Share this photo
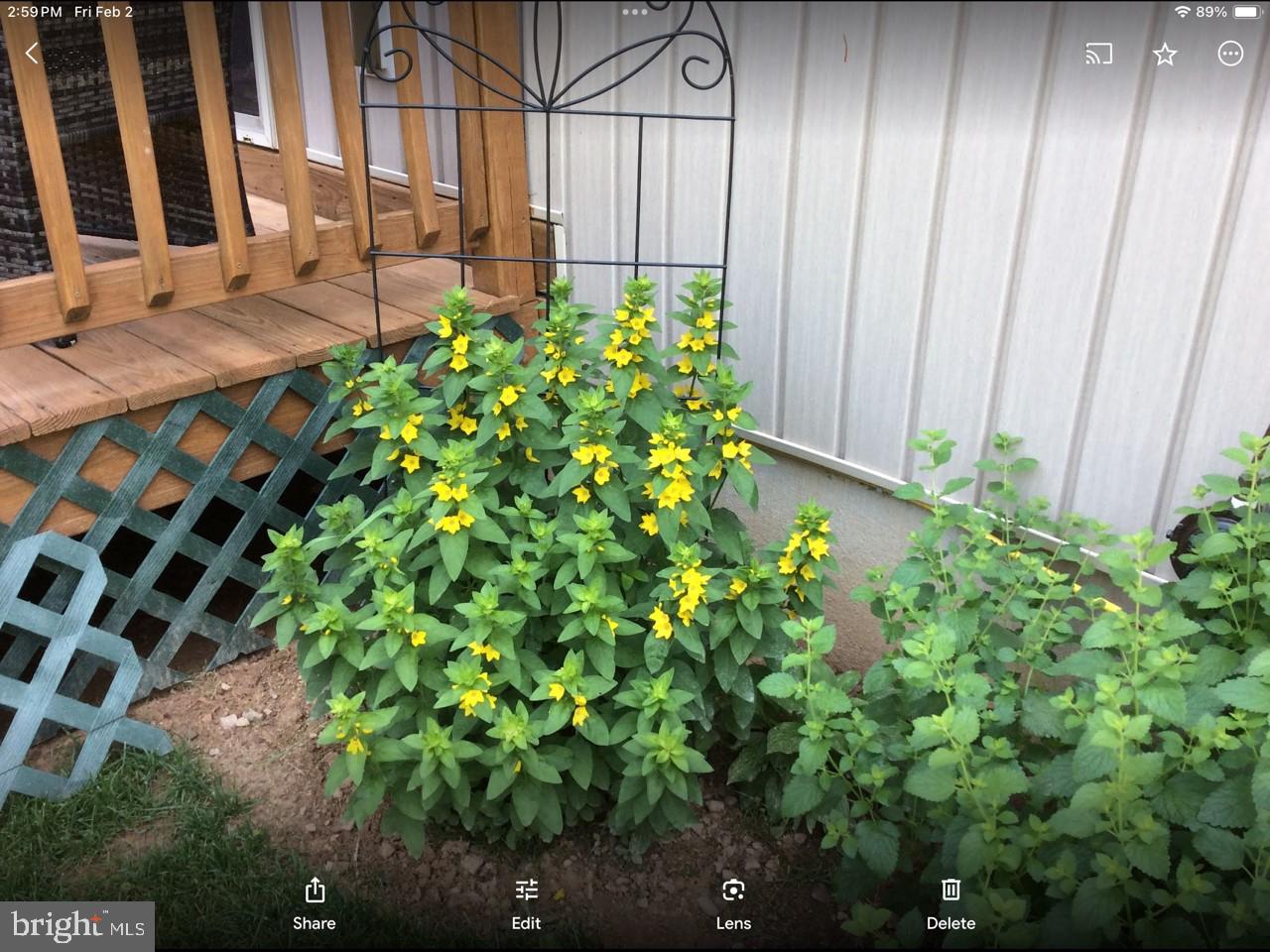This screenshot has width=1270, height=952. coord(315,902)
